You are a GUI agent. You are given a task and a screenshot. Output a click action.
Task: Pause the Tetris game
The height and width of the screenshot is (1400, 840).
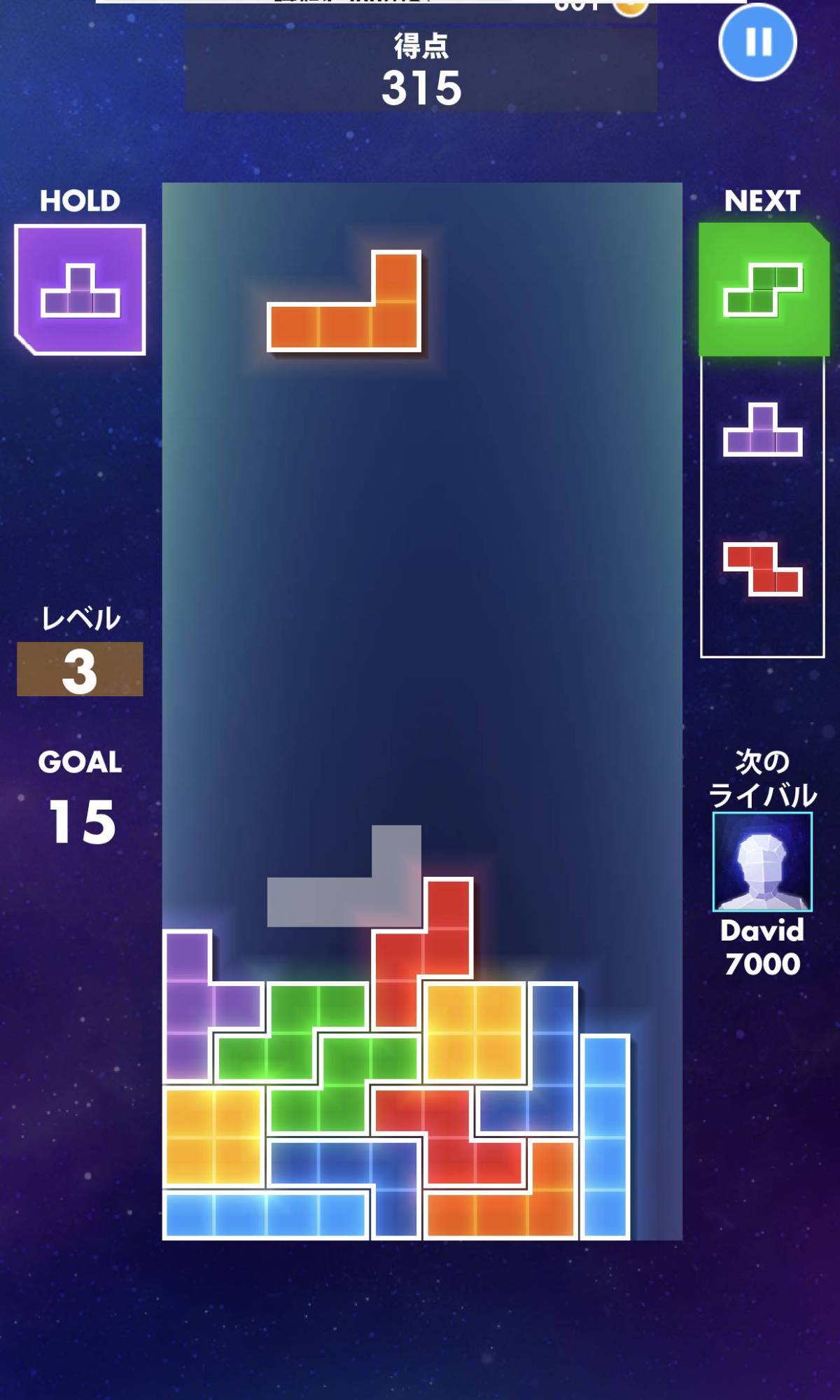(757, 42)
